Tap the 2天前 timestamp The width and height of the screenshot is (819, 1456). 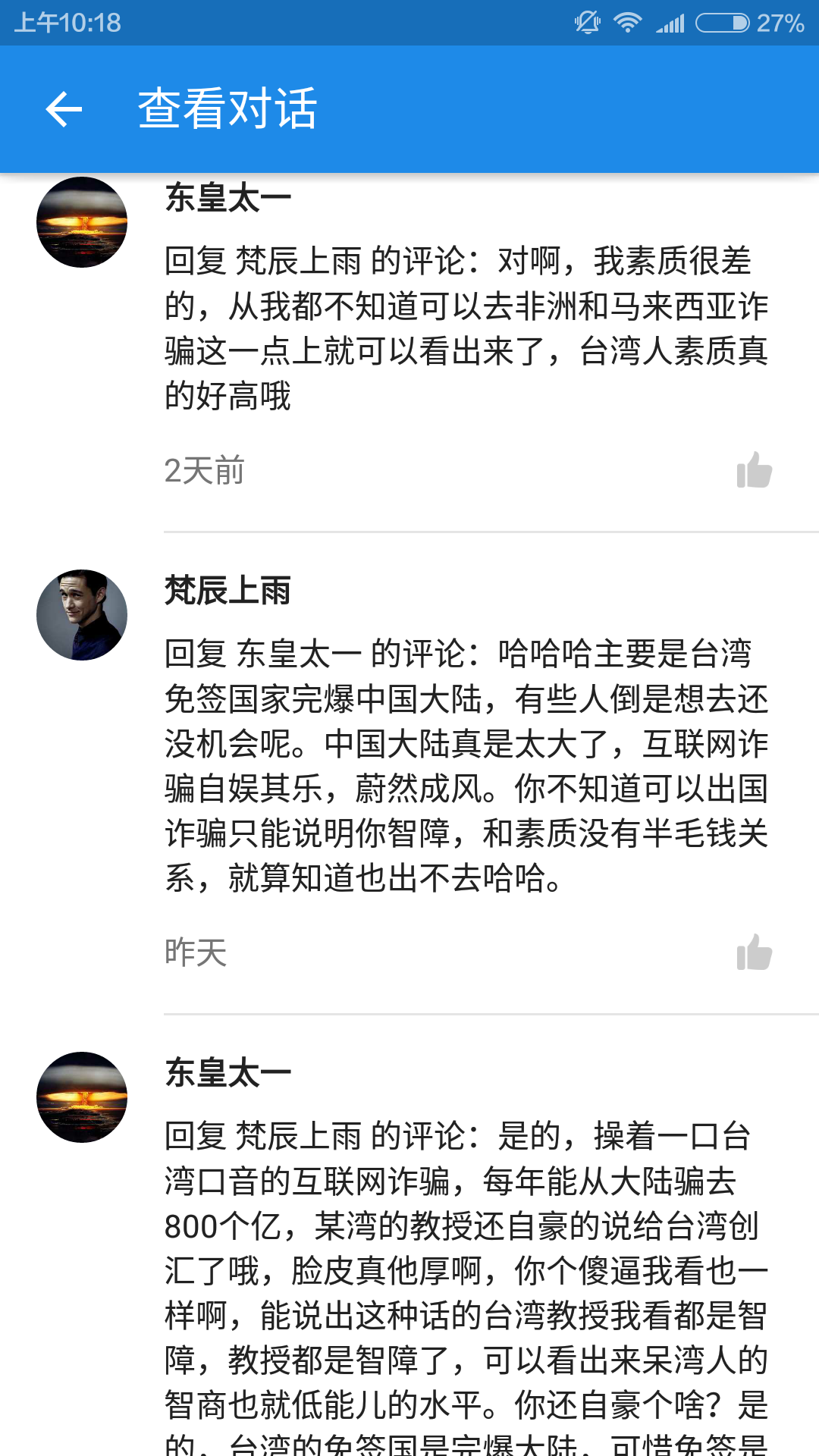point(203,470)
